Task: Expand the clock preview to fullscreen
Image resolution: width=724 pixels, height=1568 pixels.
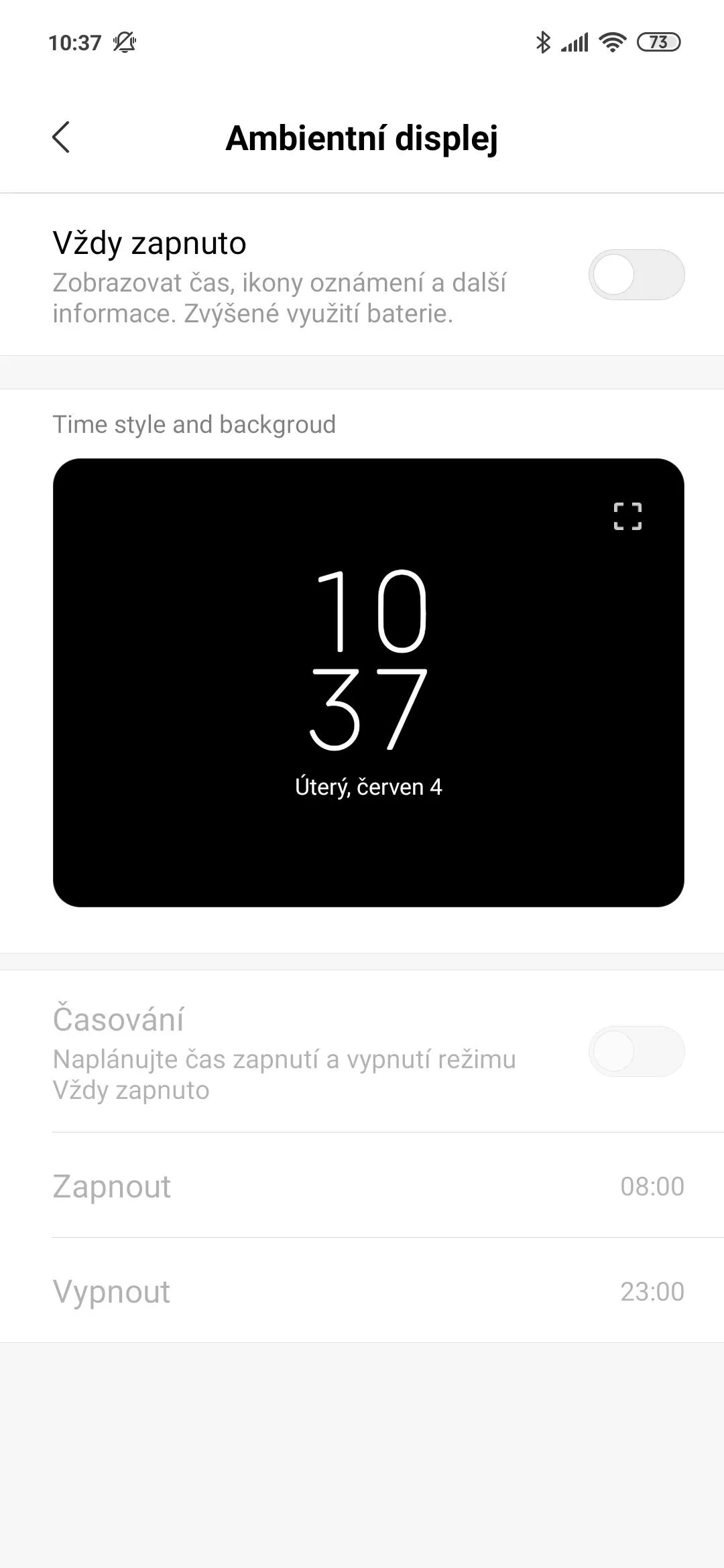Action: (x=627, y=517)
